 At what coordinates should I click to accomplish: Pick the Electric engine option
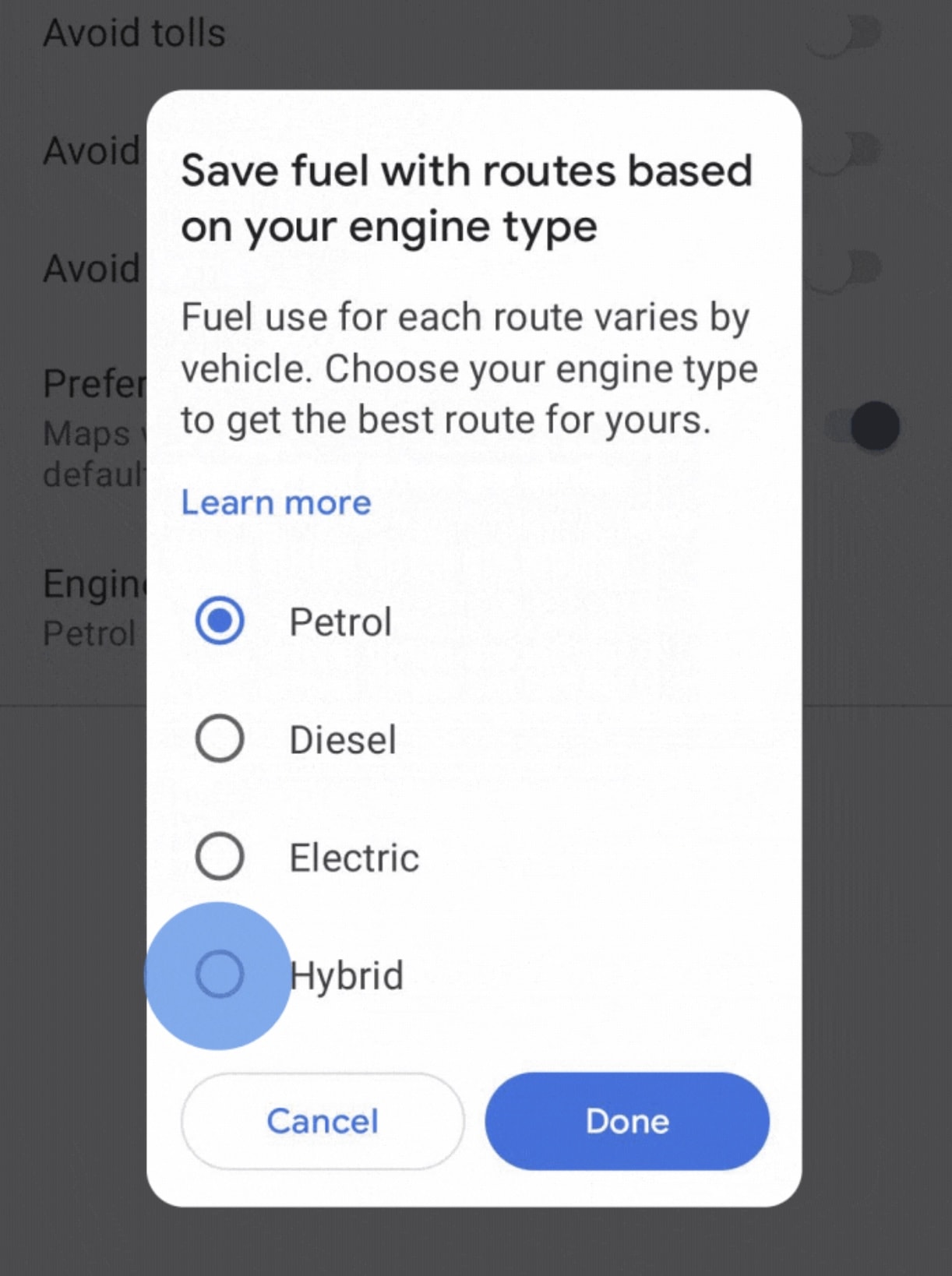pyautogui.click(x=220, y=857)
